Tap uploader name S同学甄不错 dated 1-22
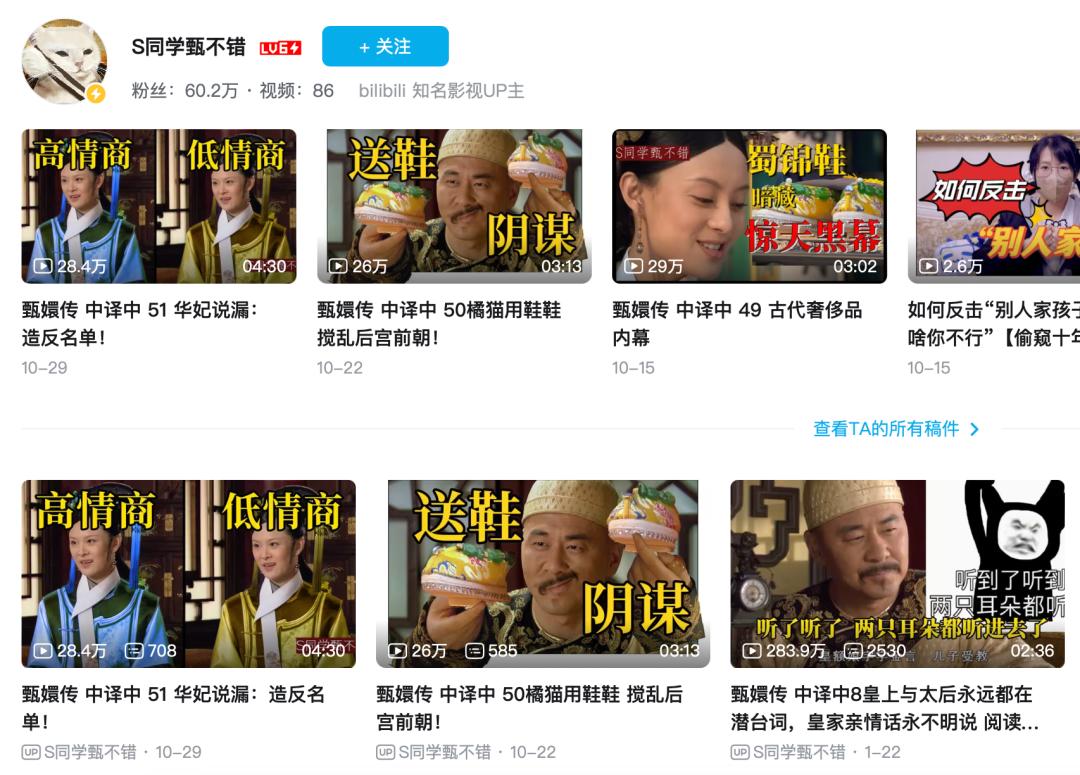 click(x=798, y=752)
